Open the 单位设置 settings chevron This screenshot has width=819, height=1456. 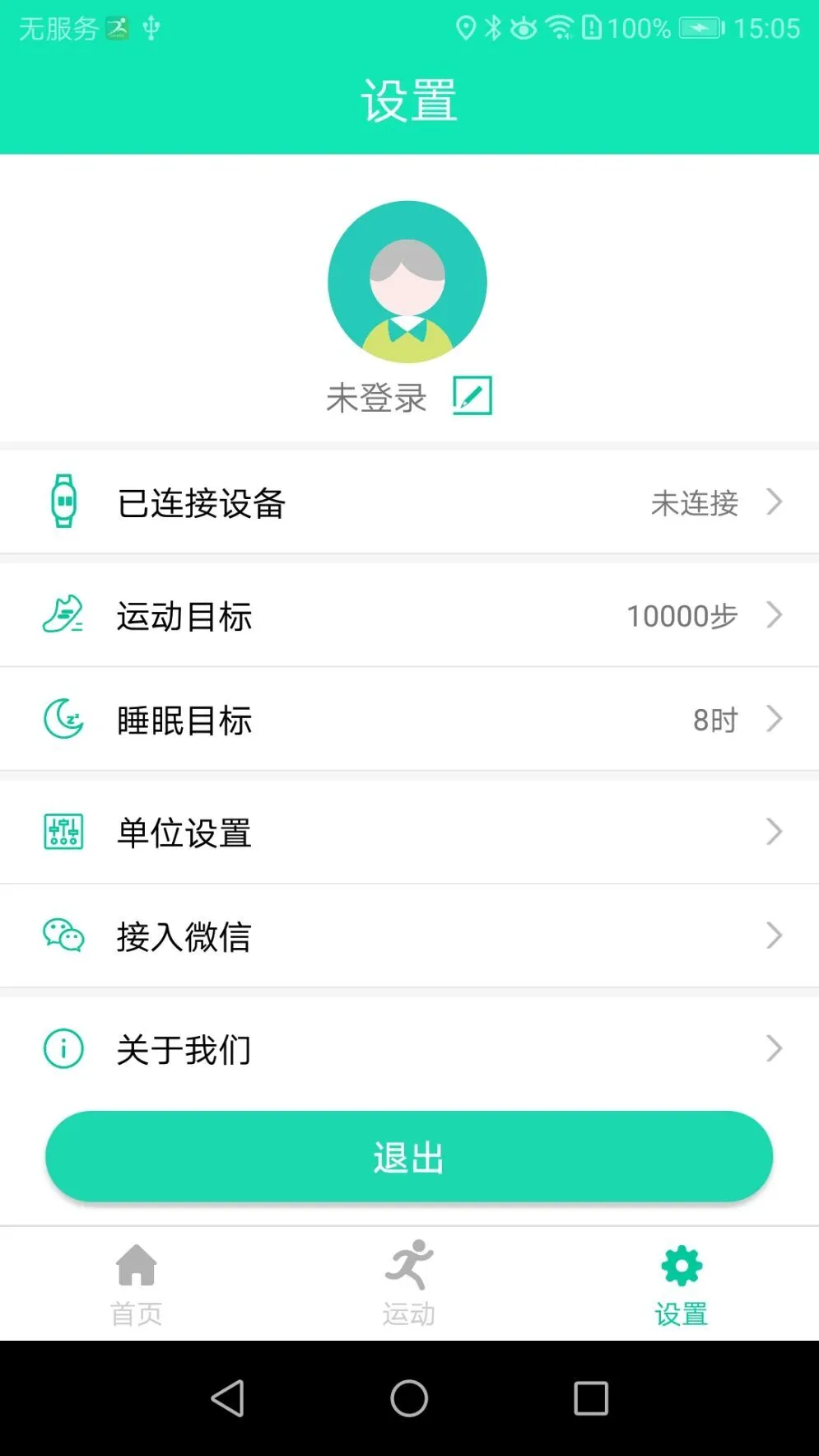coord(775,831)
